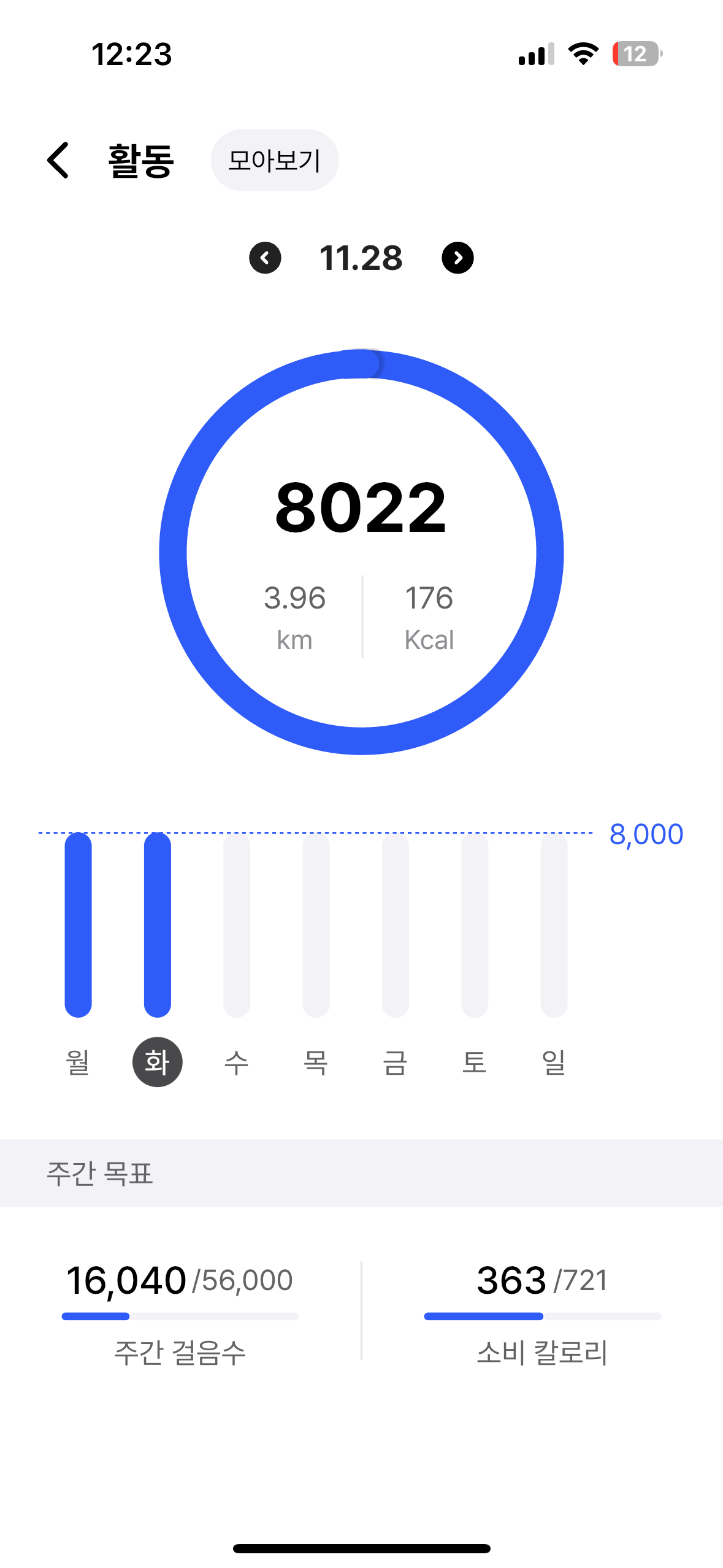The image size is (723, 1568).
Task: Select 화 in the weekly chart
Action: [158, 1062]
